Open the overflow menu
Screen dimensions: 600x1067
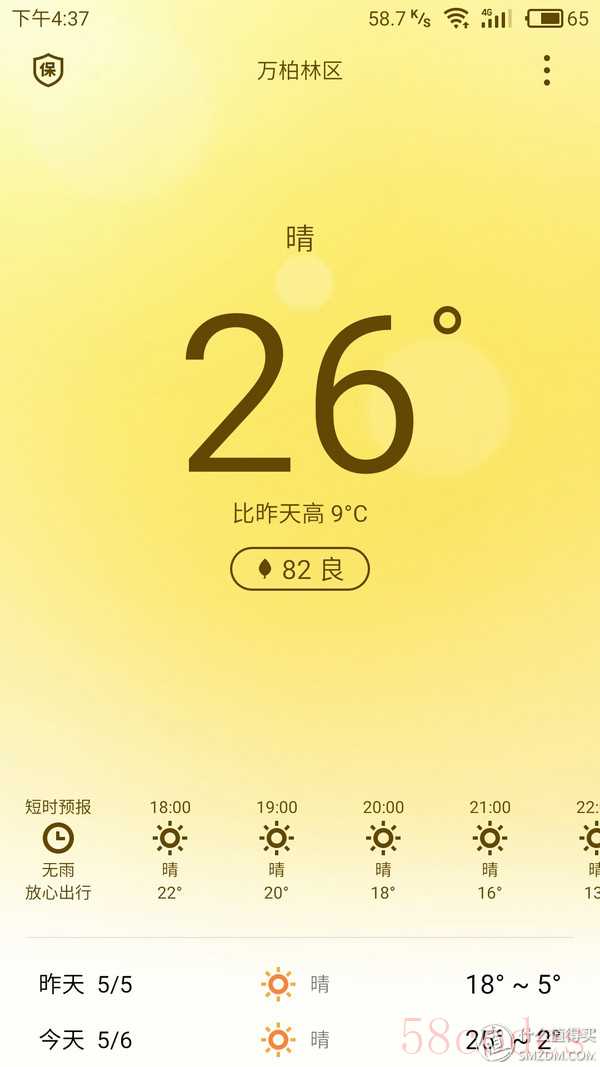546,70
